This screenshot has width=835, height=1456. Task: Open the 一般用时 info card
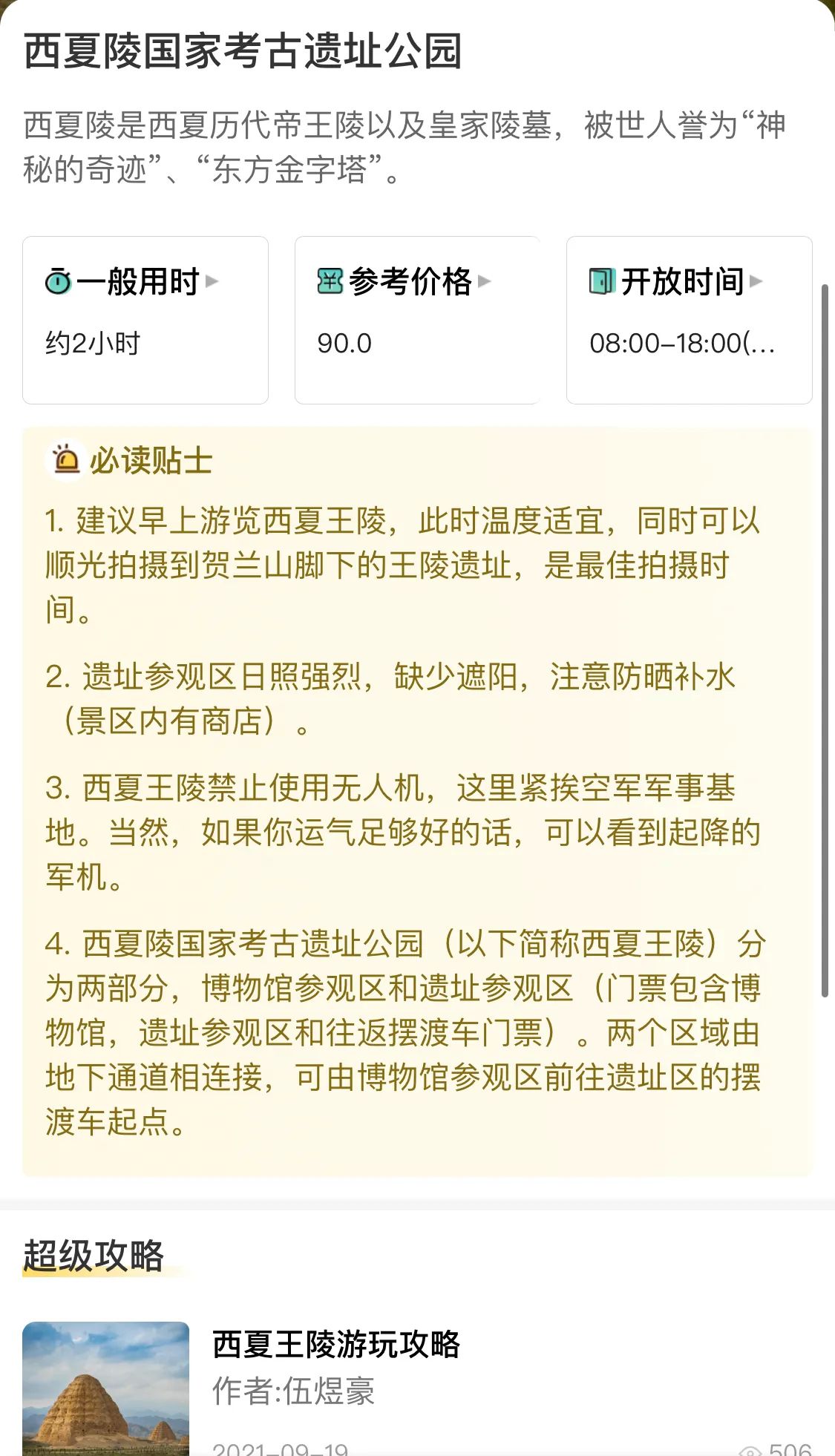(145, 319)
